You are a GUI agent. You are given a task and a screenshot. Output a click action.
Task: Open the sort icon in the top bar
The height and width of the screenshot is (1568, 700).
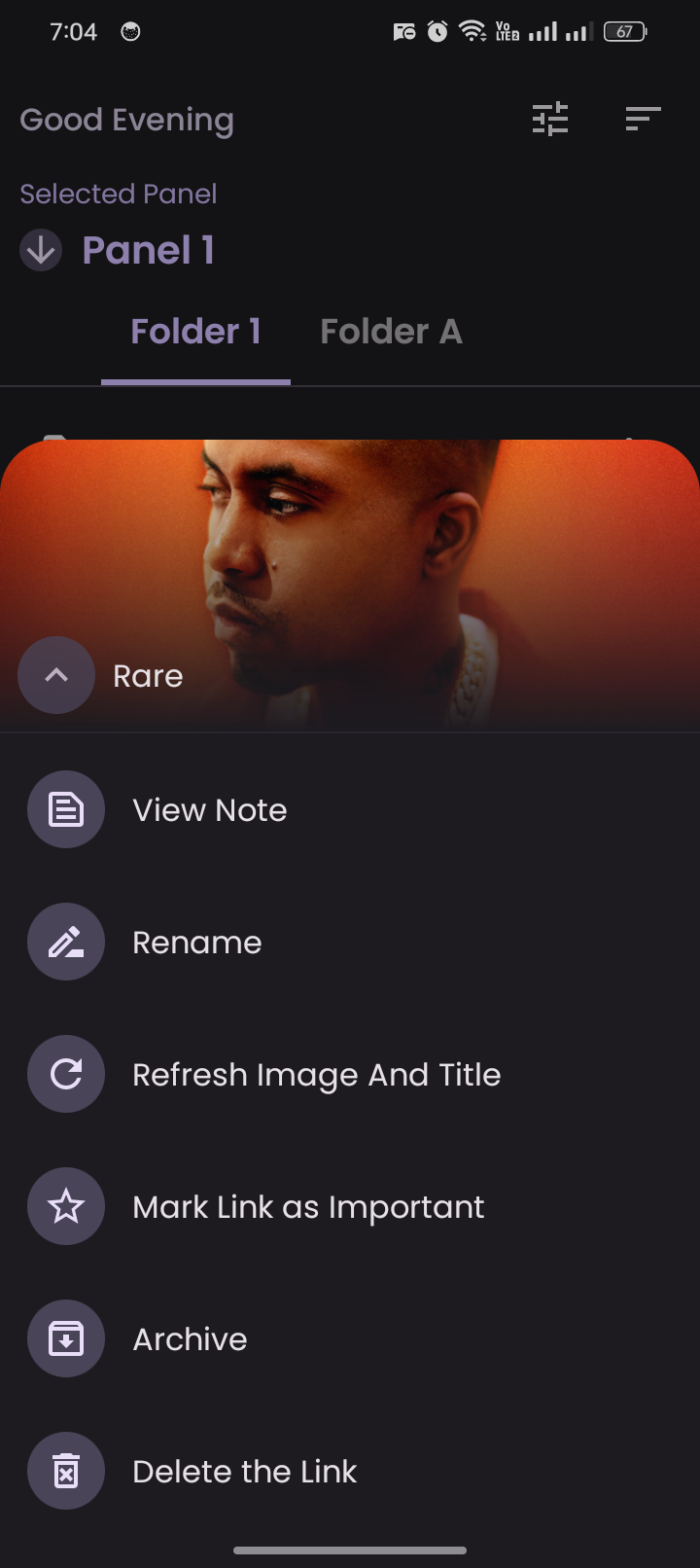(x=644, y=119)
